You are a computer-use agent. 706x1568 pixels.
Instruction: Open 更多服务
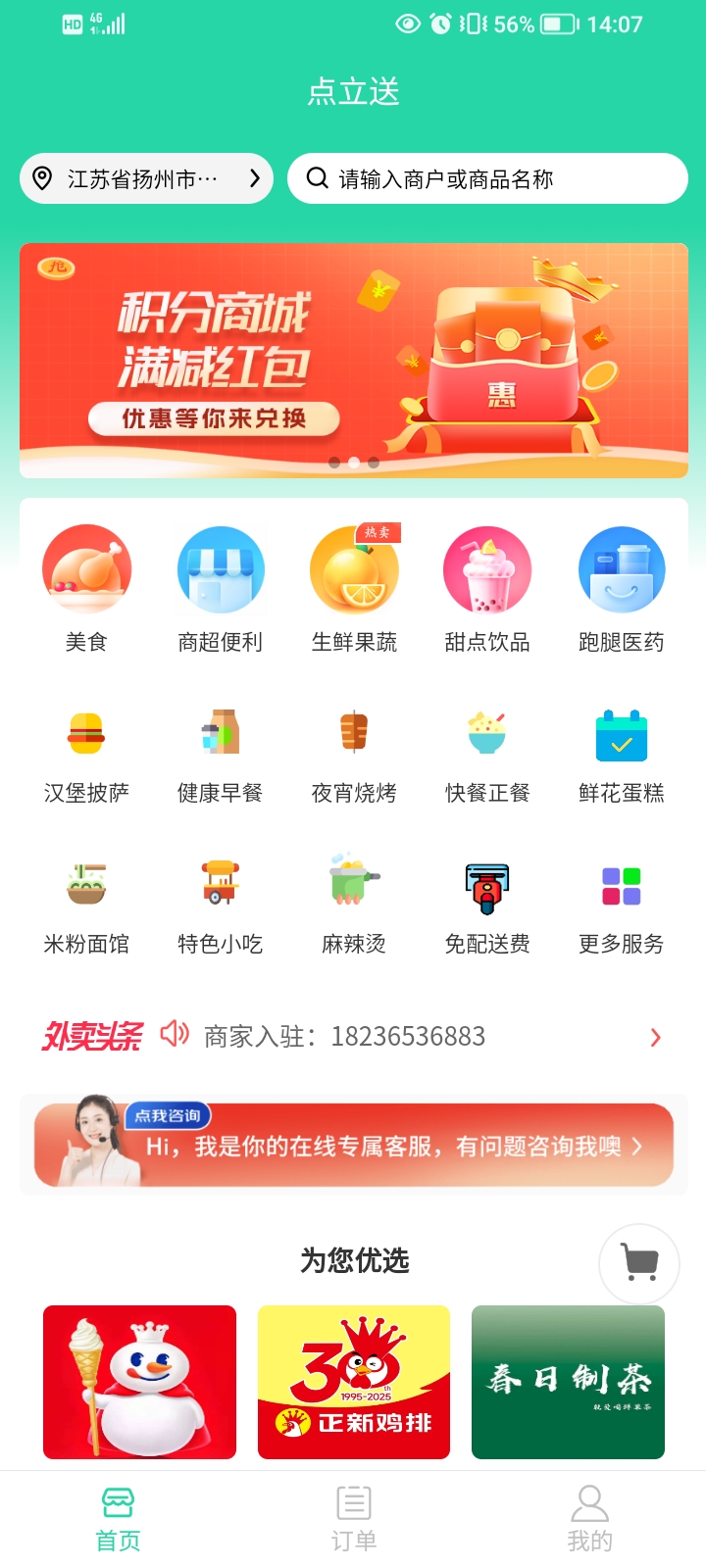[621, 904]
